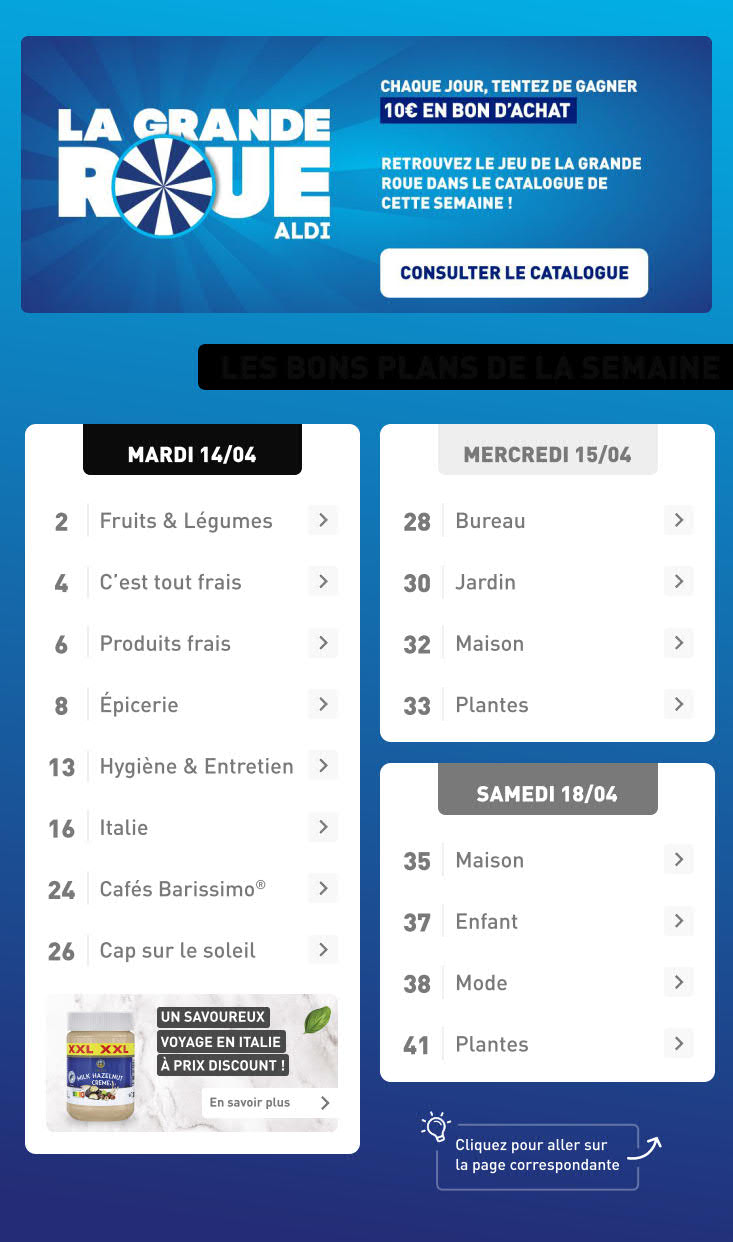Open the Mode section
Image resolution: width=733 pixels, height=1242 pixels.
[x=547, y=983]
